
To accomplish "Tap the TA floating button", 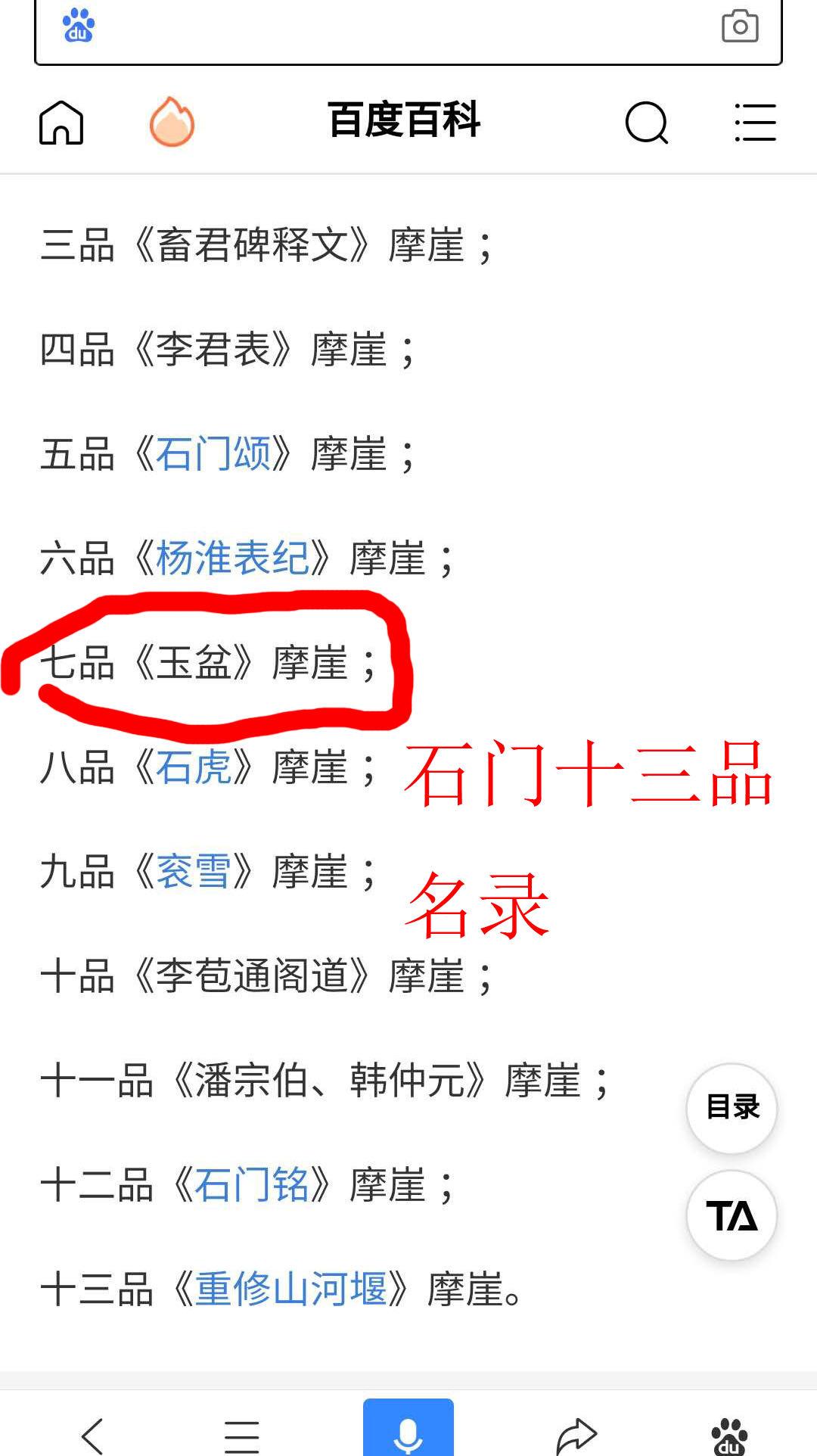I will [x=732, y=1215].
